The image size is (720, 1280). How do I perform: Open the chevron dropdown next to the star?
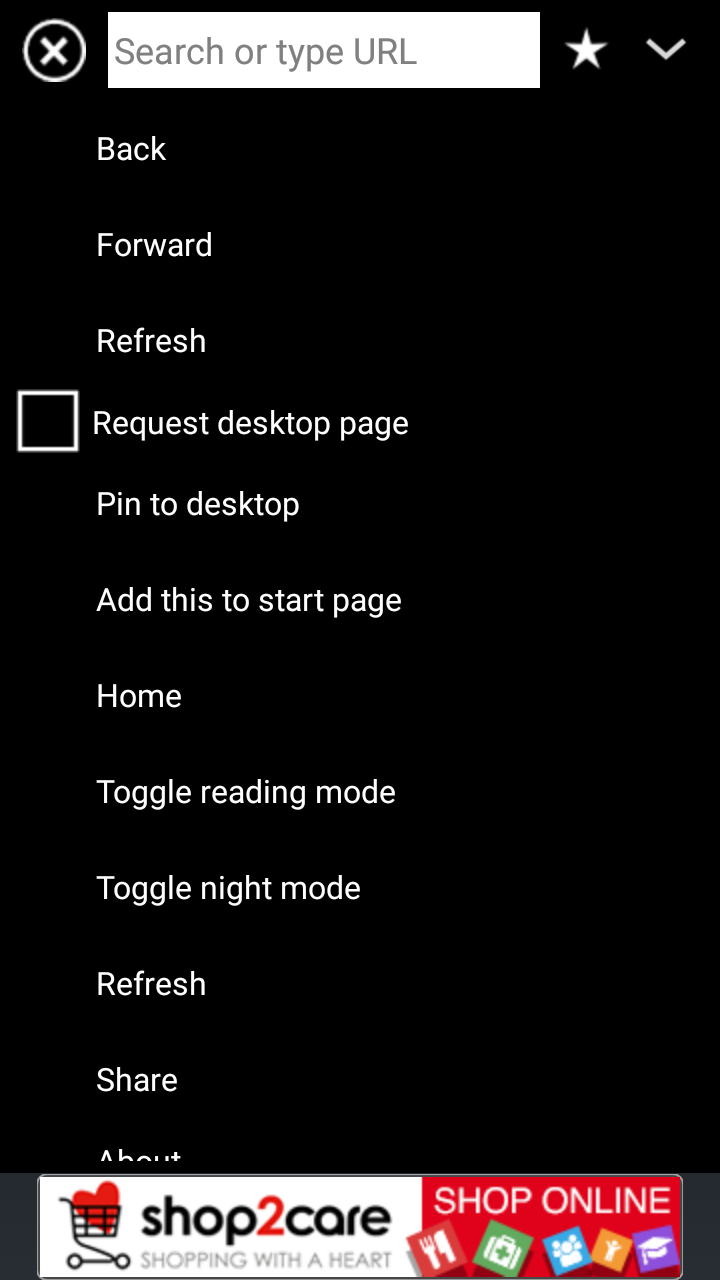point(666,47)
